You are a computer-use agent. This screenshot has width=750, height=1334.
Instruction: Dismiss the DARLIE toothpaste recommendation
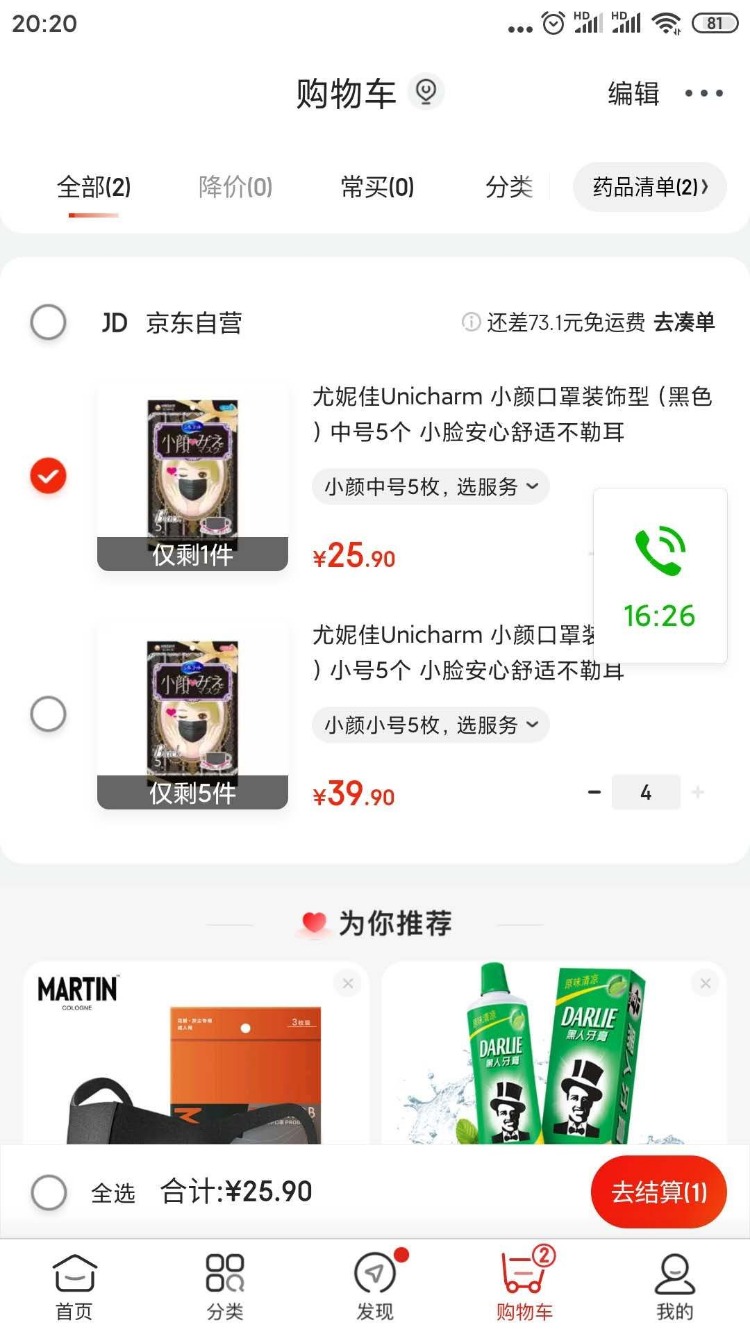[705, 984]
